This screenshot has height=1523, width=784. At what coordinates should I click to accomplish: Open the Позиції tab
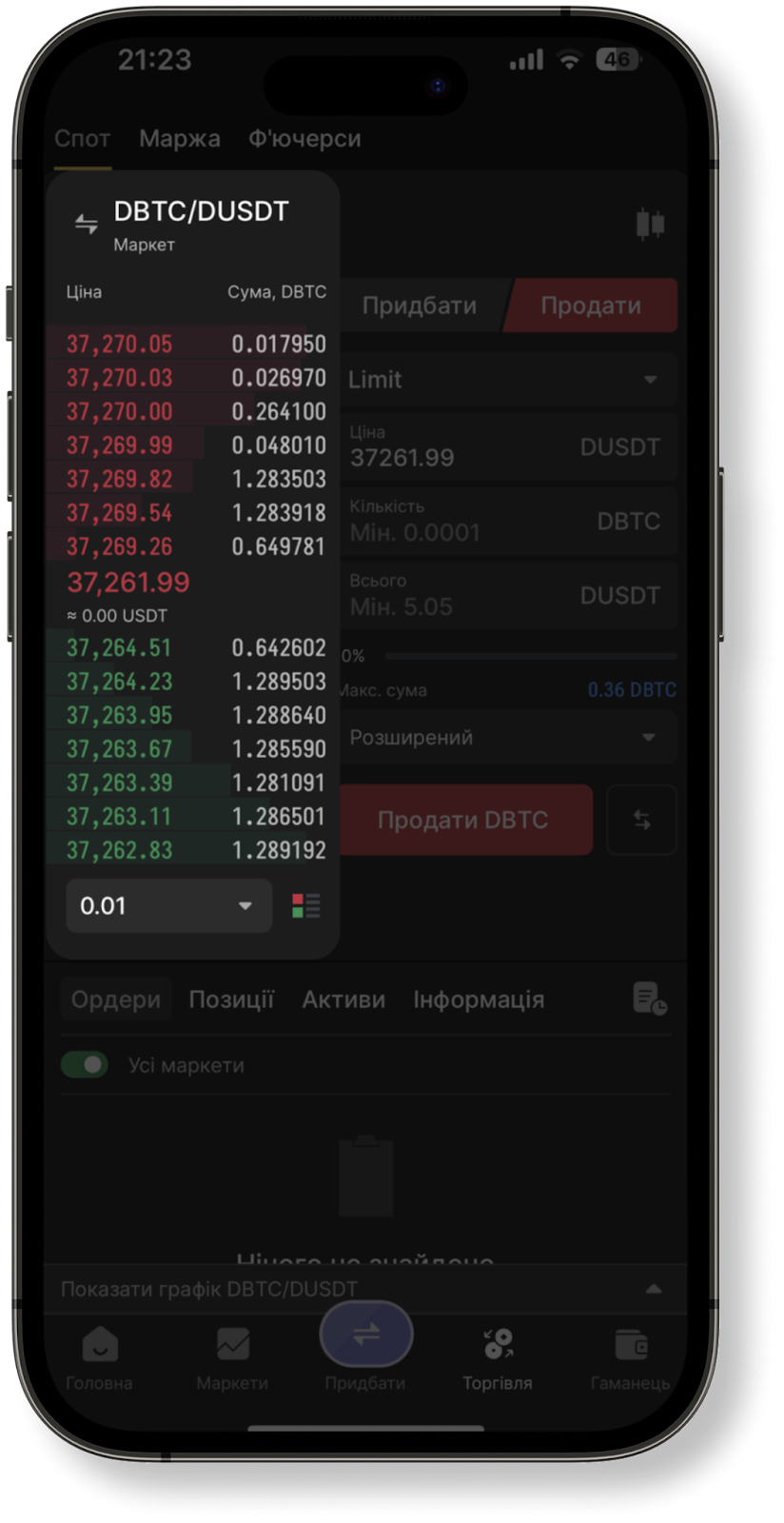pyautogui.click(x=231, y=999)
